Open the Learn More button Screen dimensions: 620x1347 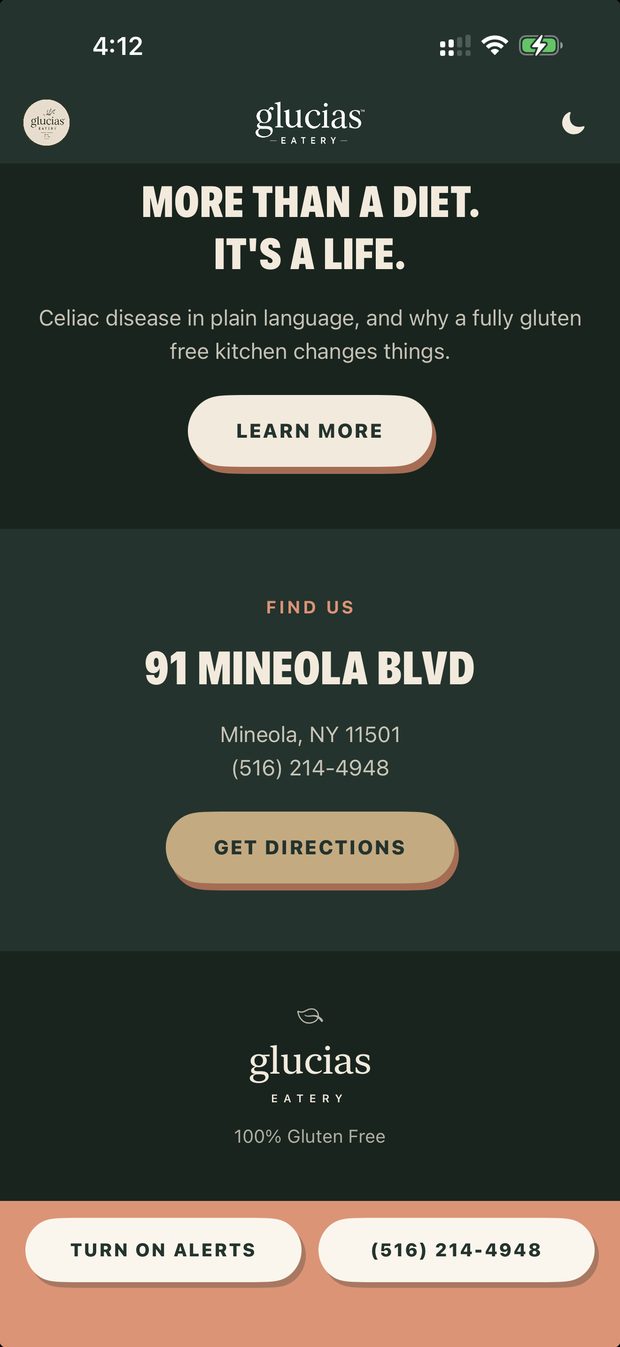tap(310, 431)
